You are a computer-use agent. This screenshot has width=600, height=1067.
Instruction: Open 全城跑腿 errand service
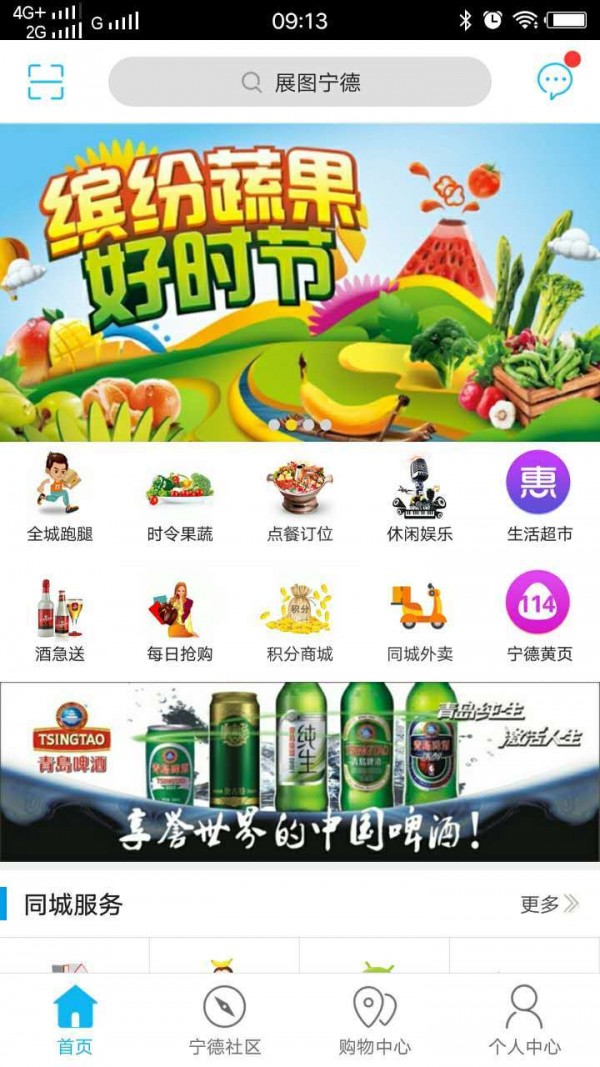pos(60,498)
